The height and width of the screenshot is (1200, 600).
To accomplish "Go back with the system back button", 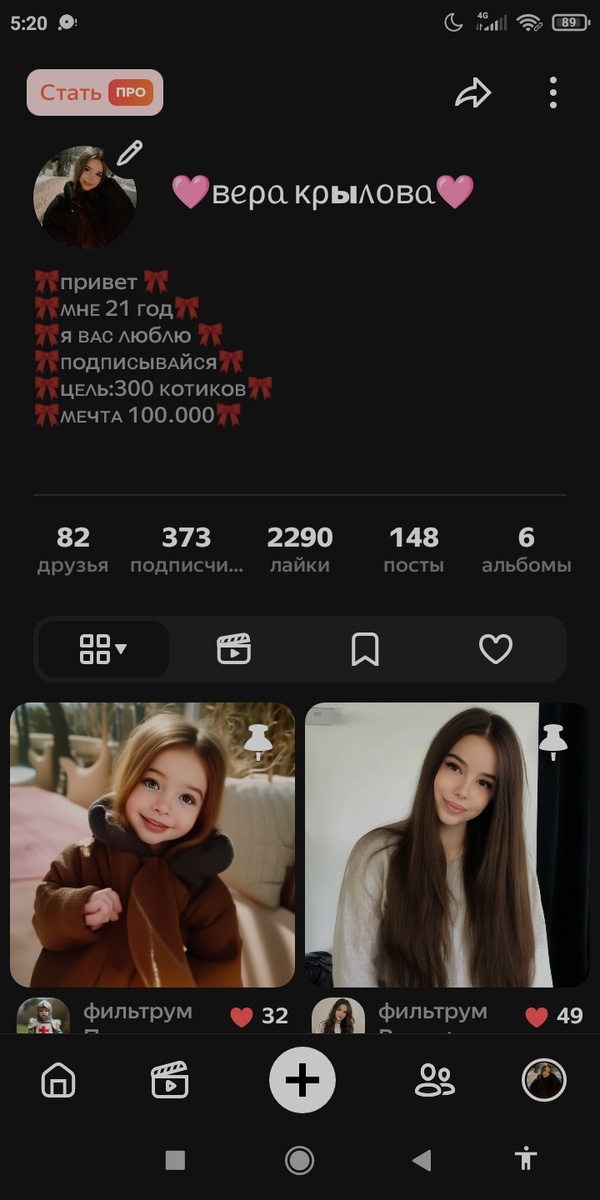I will point(422,1160).
